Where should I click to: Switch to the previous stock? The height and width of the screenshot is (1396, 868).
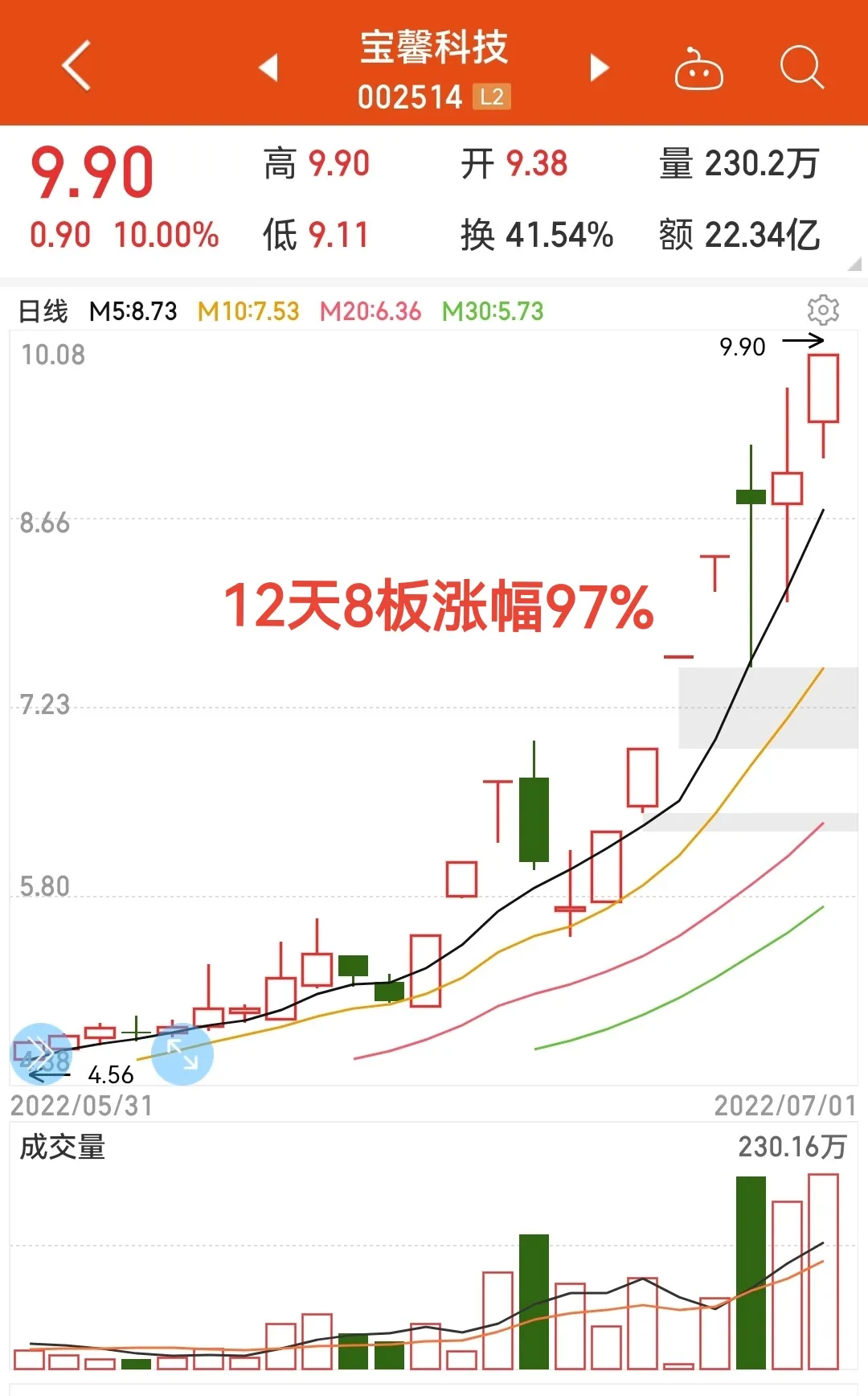point(268,68)
